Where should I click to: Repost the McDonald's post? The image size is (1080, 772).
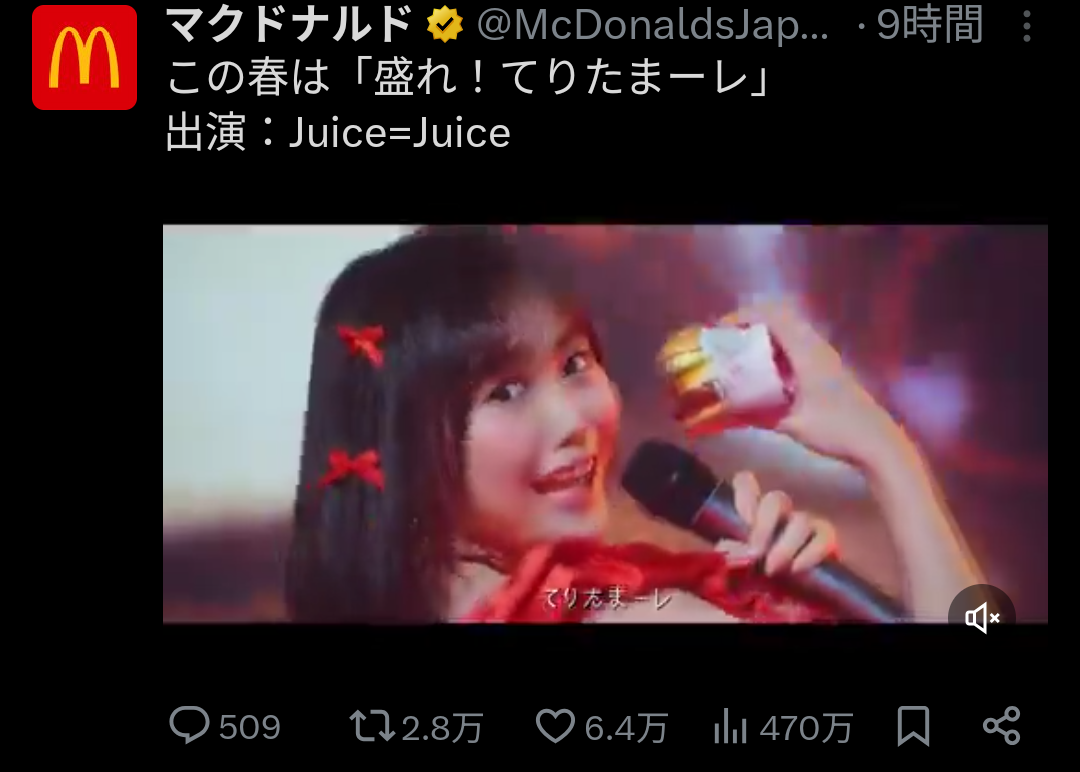coord(371,726)
